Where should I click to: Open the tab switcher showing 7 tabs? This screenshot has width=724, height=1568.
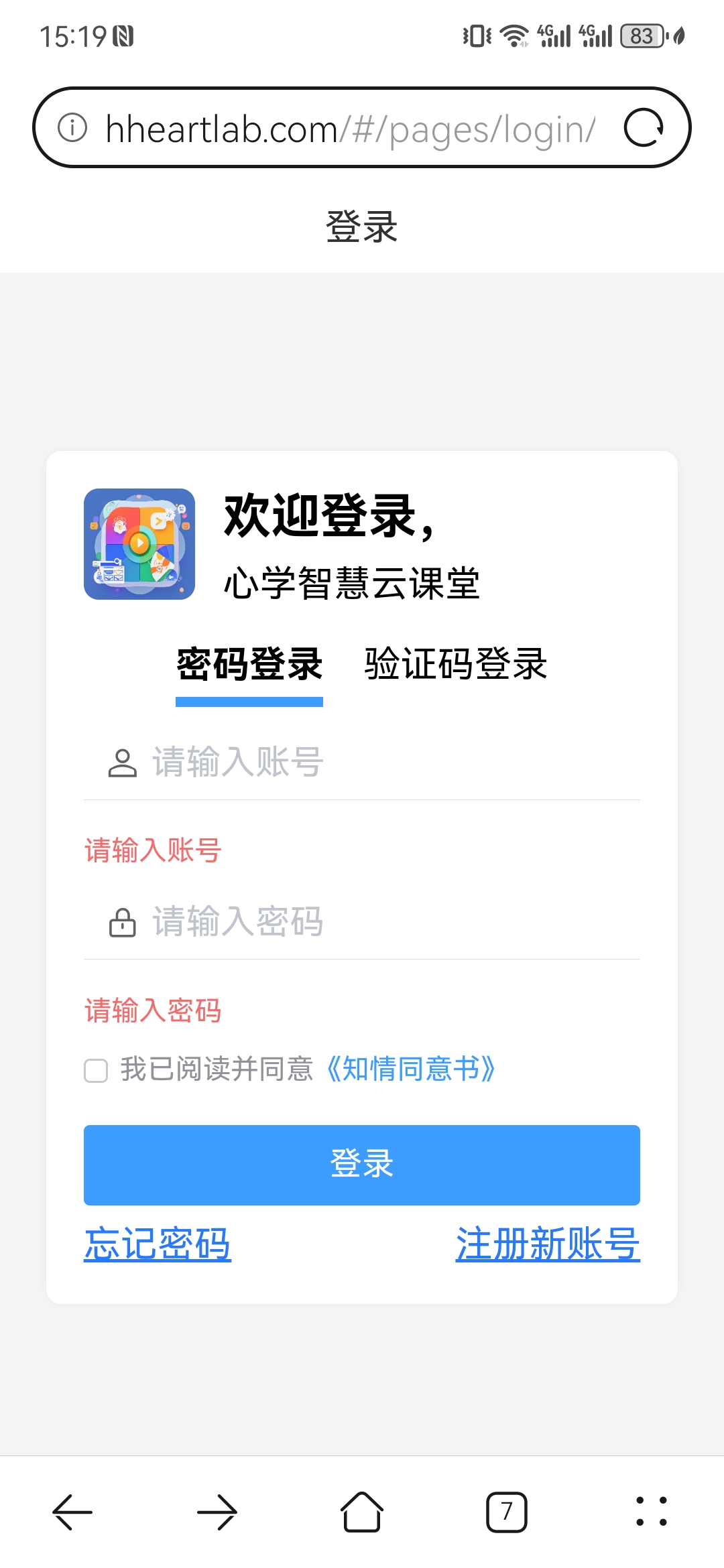coord(507,1512)
